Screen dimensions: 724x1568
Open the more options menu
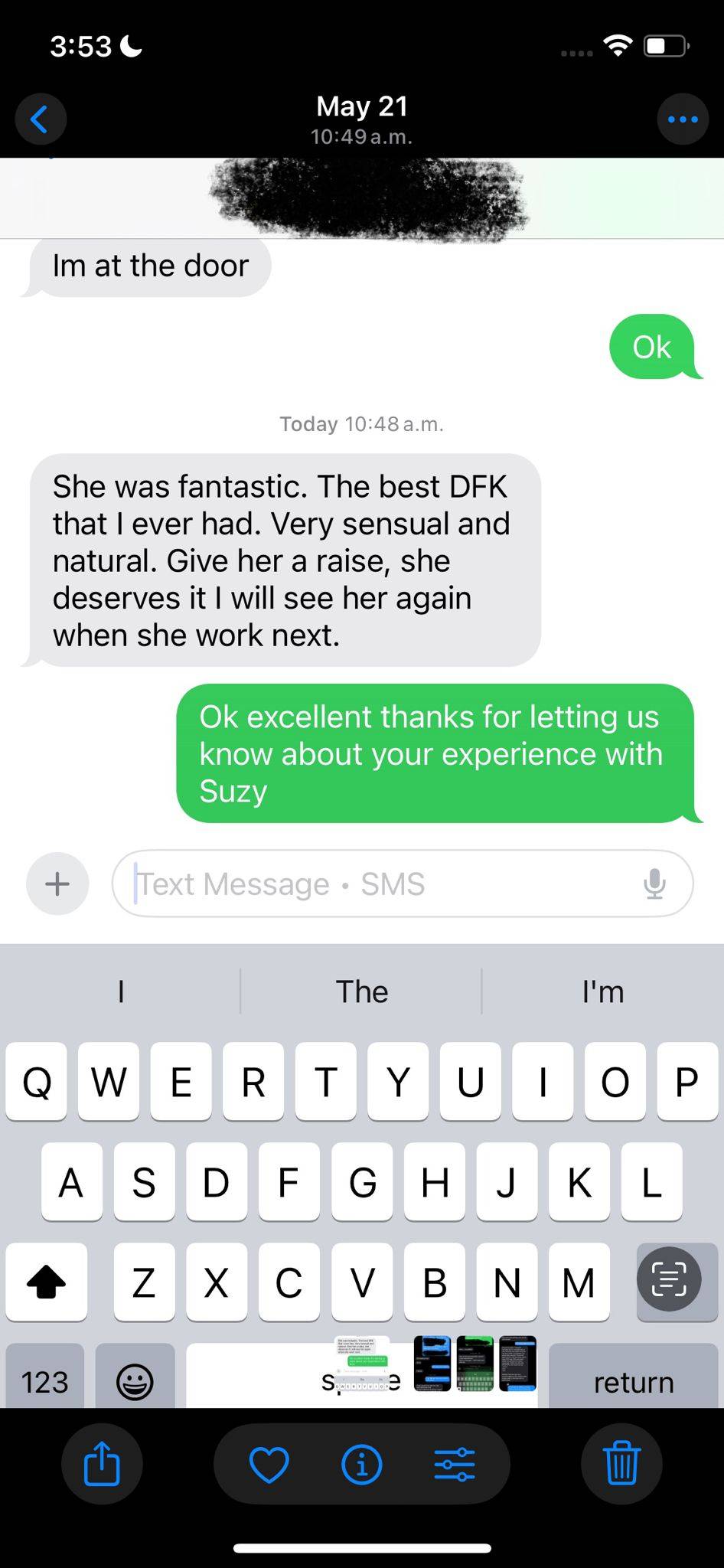click(682, 119)
